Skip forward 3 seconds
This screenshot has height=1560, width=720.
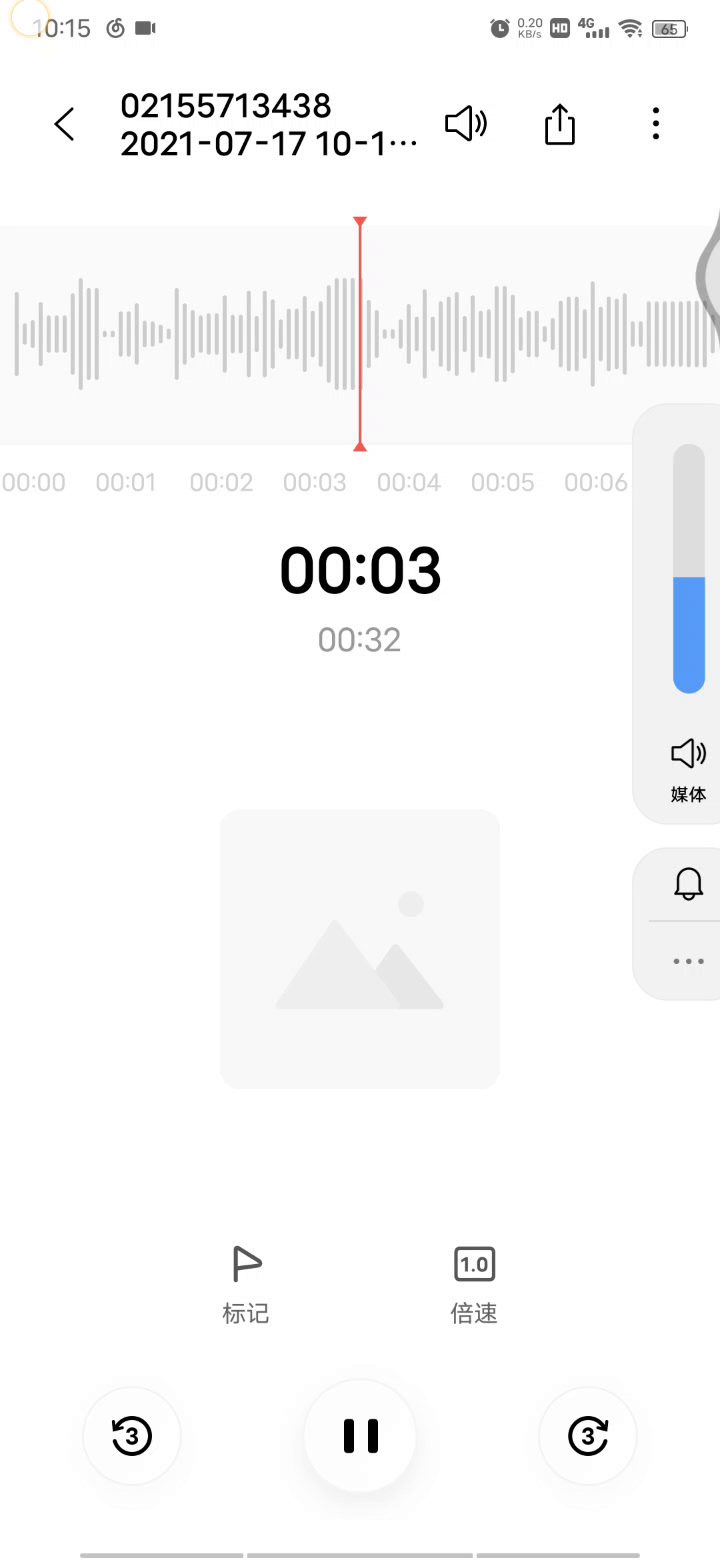pyautogui.click(x=588, y=1436)
